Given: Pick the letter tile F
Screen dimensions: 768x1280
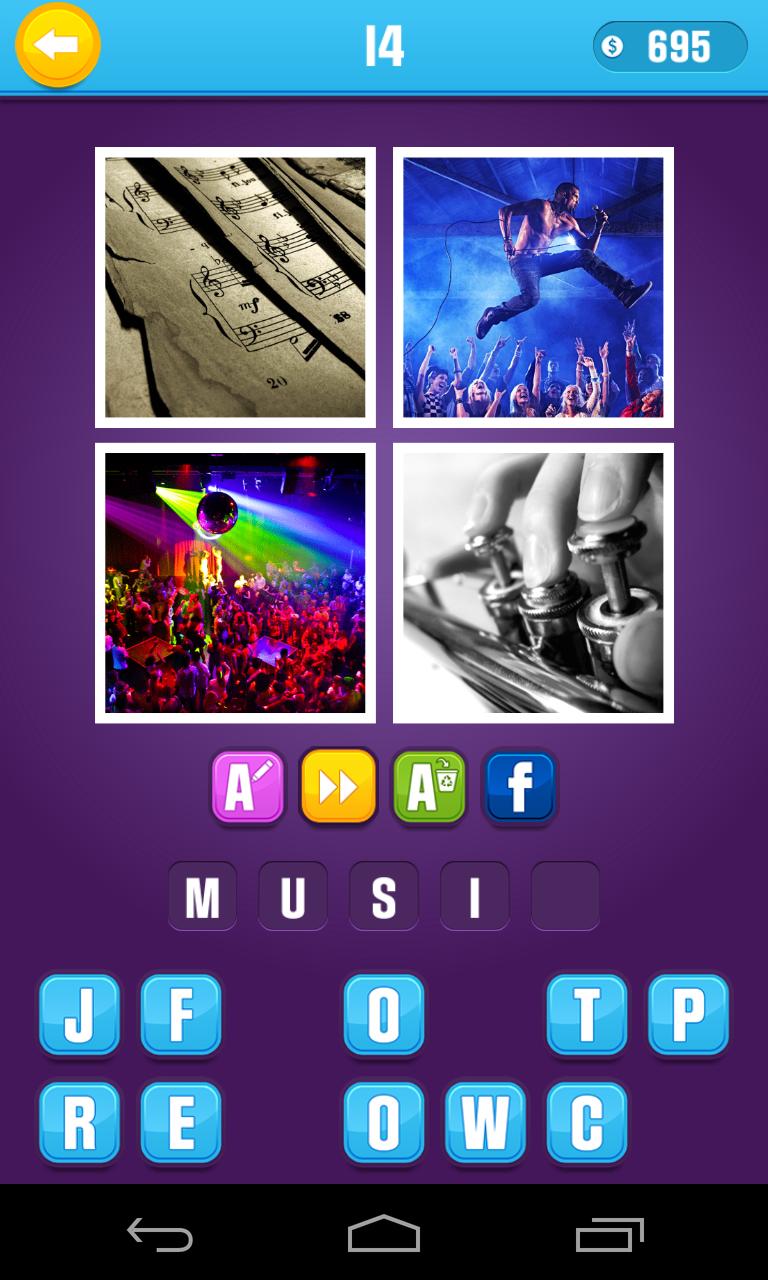Looking at the screenshot, I should pyautogui.click(x=181, y=1015).
